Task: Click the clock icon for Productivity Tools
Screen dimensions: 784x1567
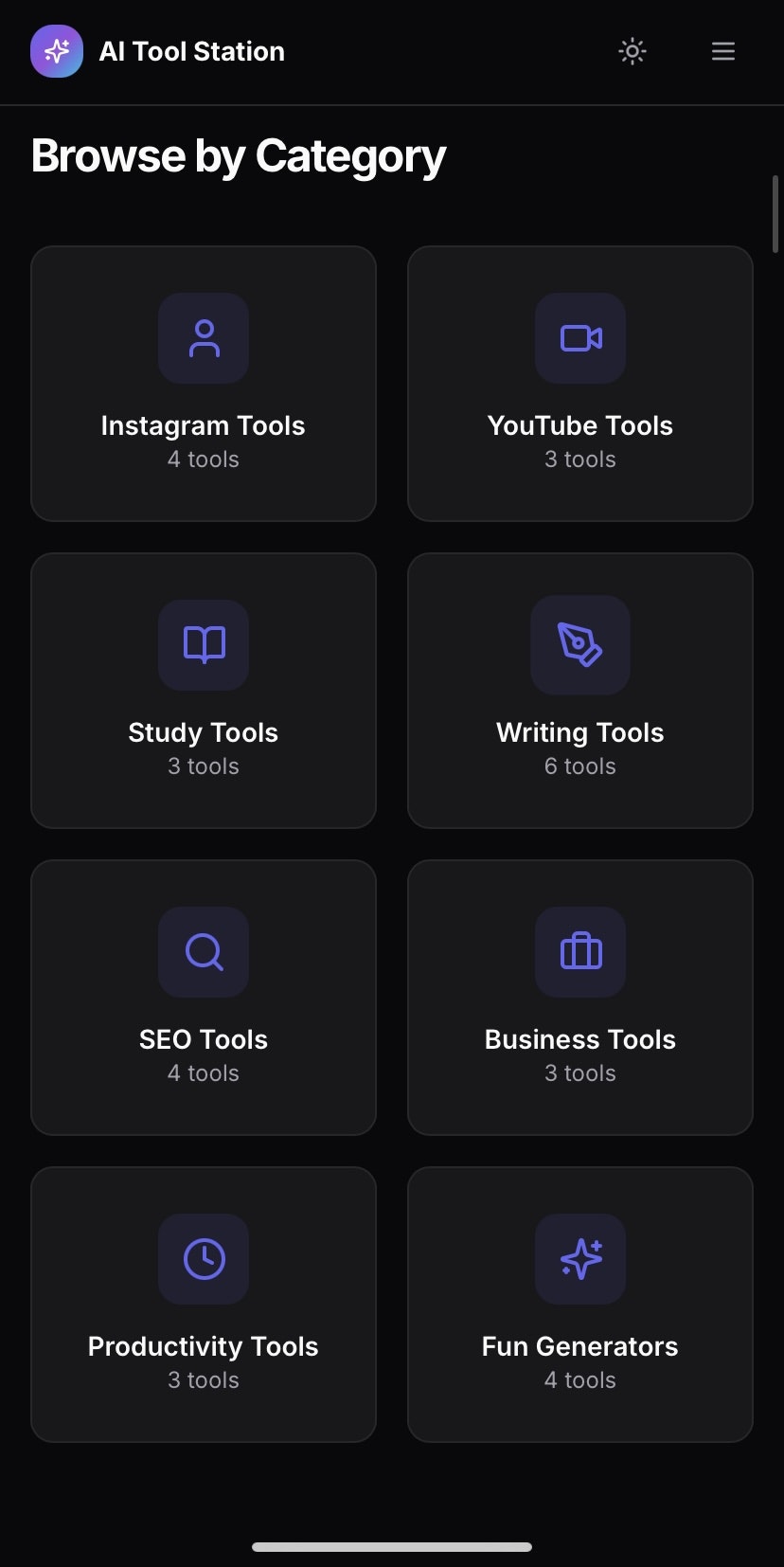Action: coord(203,1258)
